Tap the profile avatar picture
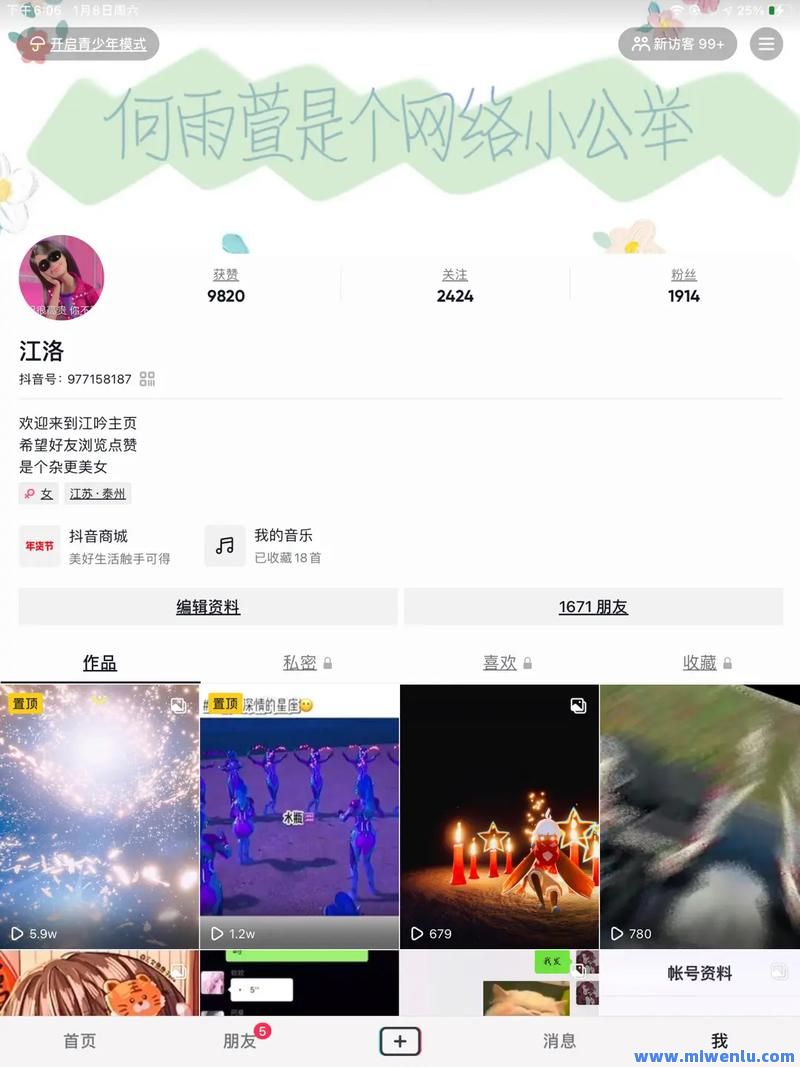Viewport: 800px width, 1067px height. (61, 278)
